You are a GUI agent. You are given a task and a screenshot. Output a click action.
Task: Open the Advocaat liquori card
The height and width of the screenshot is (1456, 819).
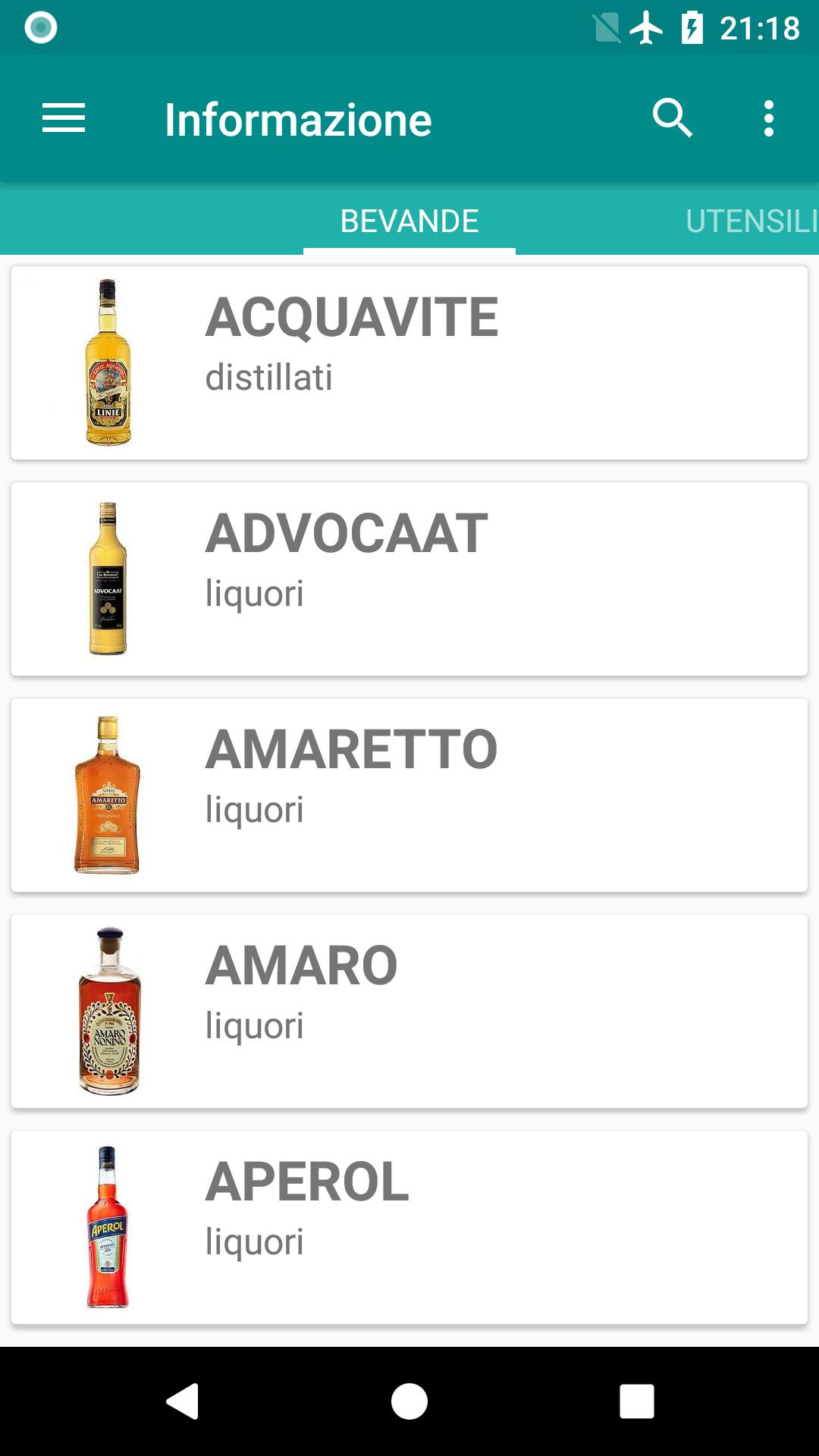pyautogui.click(x=409, y=579)
